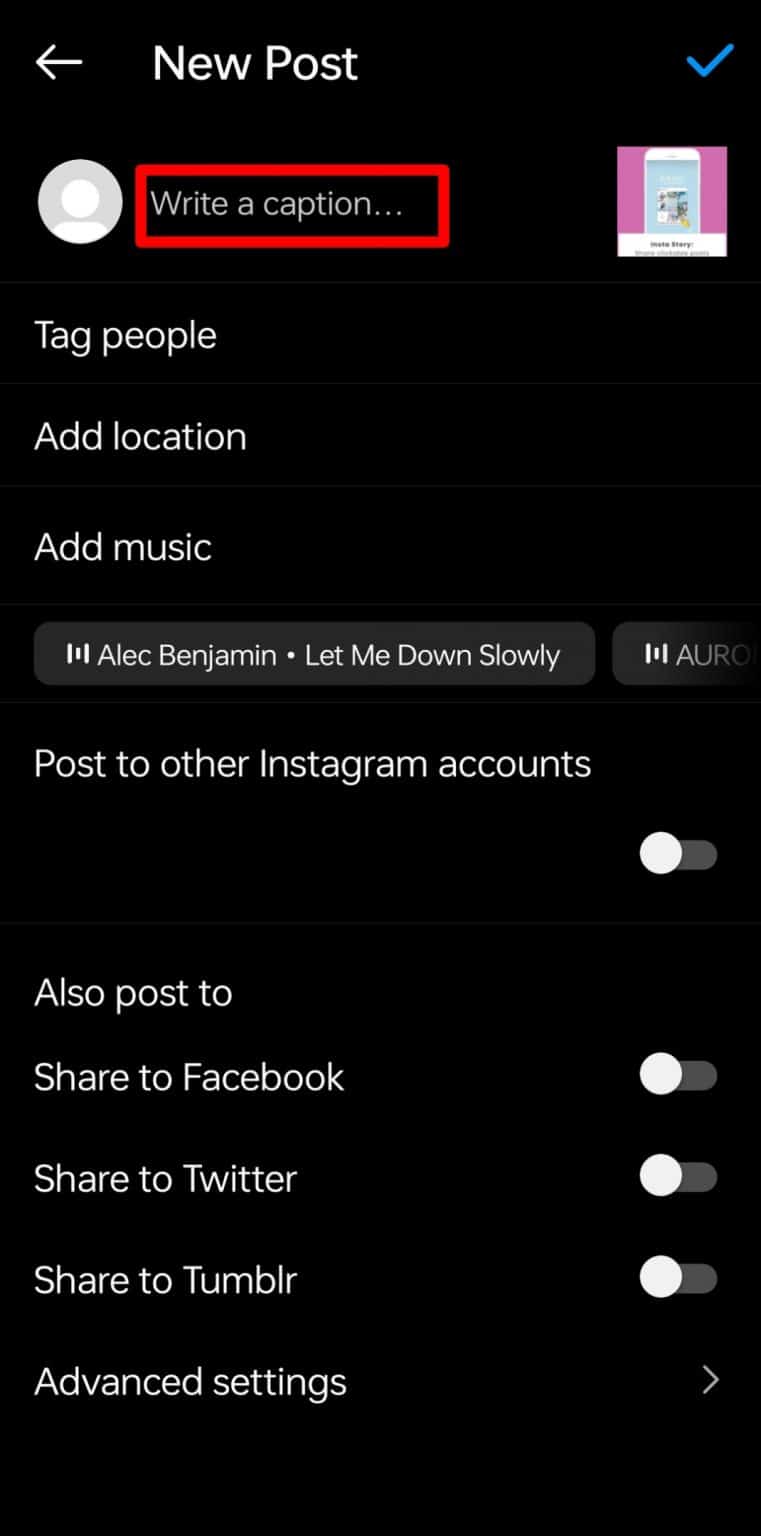The width and height of the screenshot is (761, 1536).
Task: Select the Let Me Down Slowly song suggestion
Action: pyautogui.click(x=315, y=654)
